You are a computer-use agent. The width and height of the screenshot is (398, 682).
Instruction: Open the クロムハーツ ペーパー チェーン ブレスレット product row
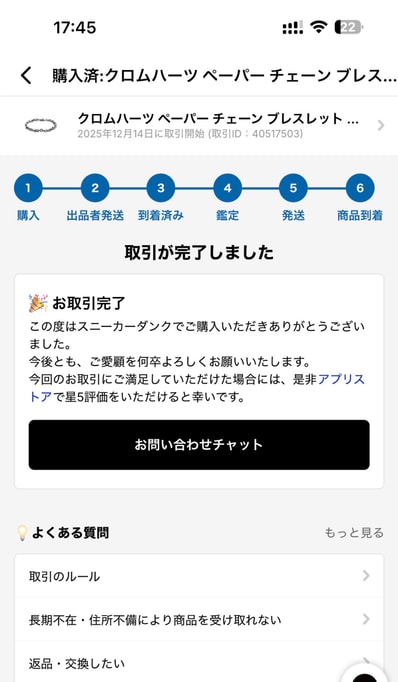[x=199, y=125]
